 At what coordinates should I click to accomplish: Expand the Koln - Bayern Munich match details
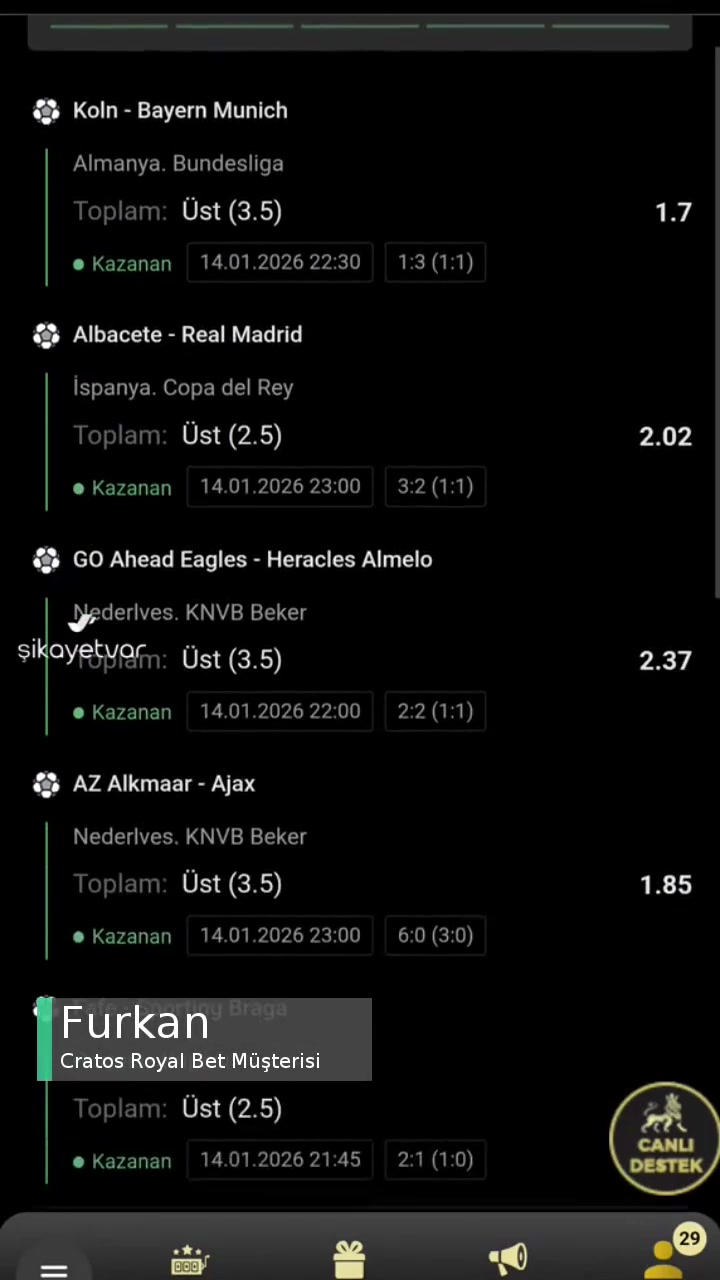[x=180, y=110]
